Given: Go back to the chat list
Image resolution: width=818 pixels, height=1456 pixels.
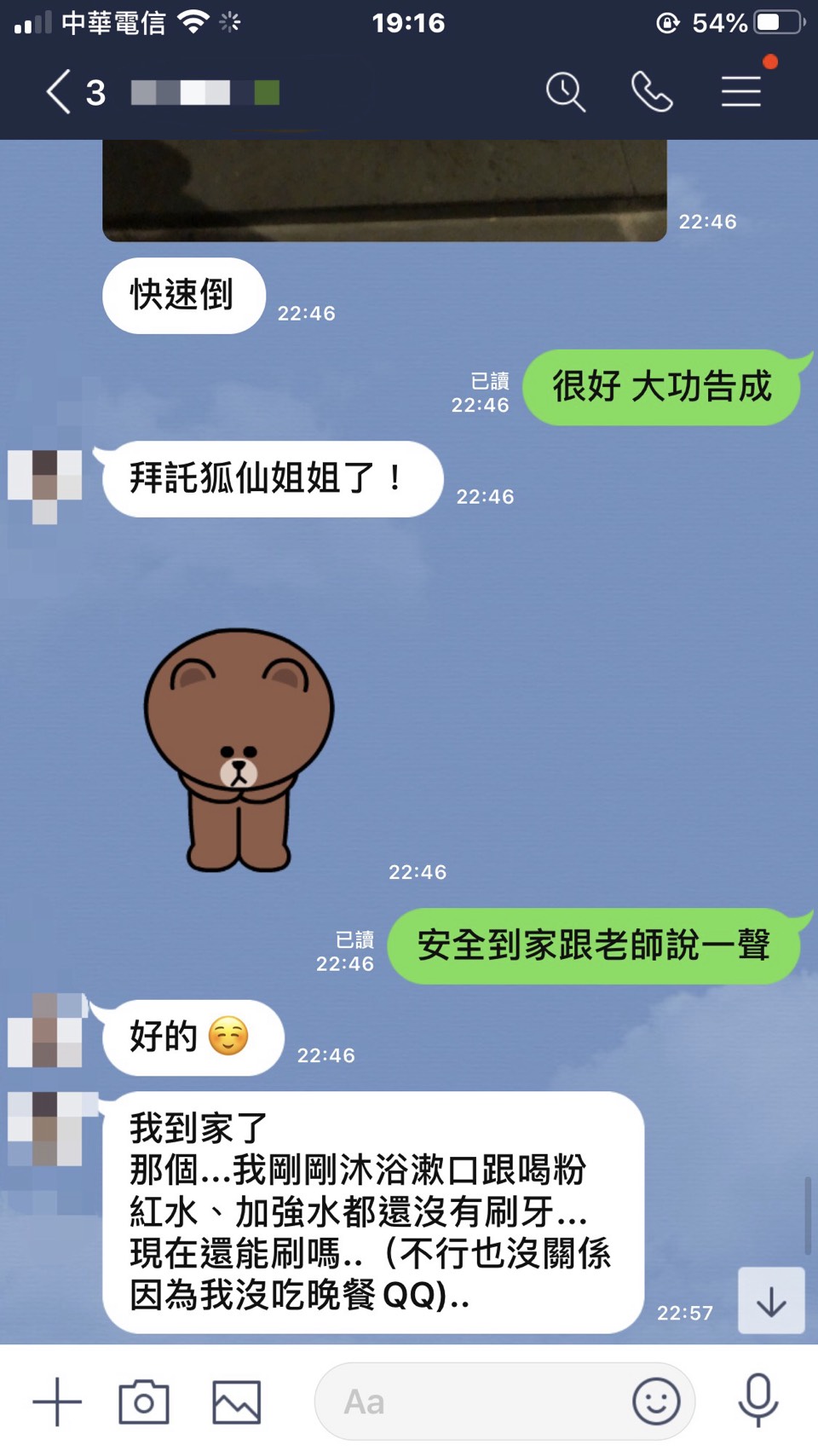Looking at the screenshot, I should (x=58, y=92).
